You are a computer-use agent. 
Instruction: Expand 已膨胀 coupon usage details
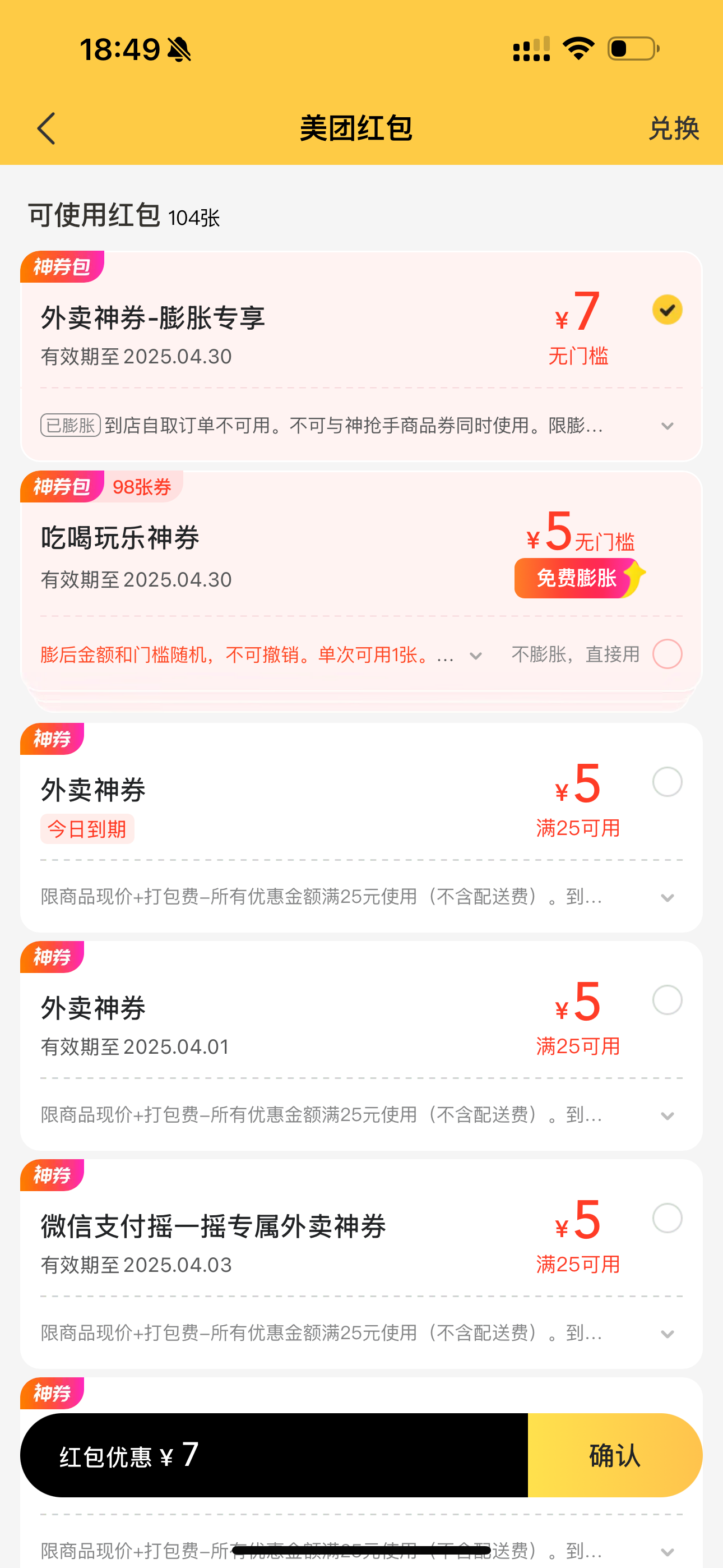[667, 426]
